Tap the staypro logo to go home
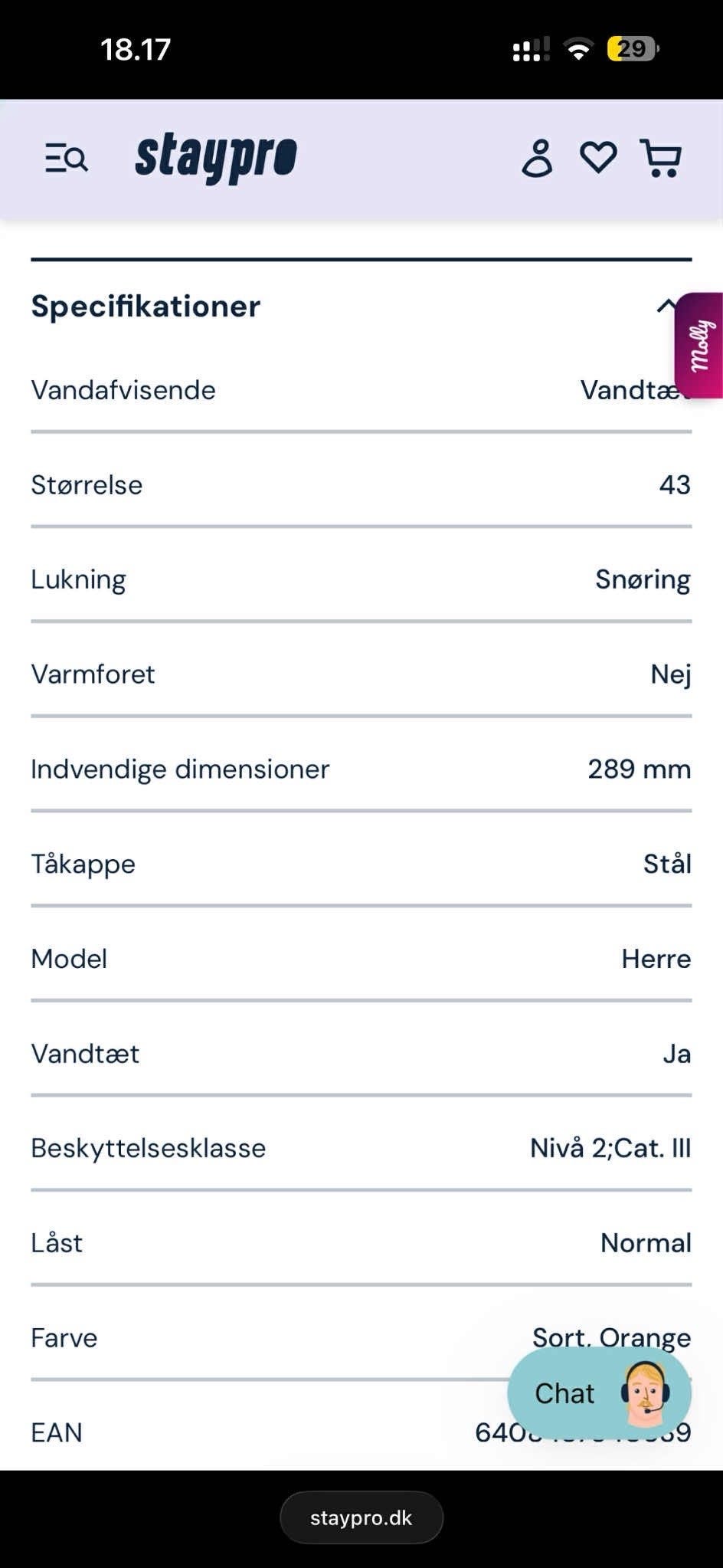 pos(216,157)
